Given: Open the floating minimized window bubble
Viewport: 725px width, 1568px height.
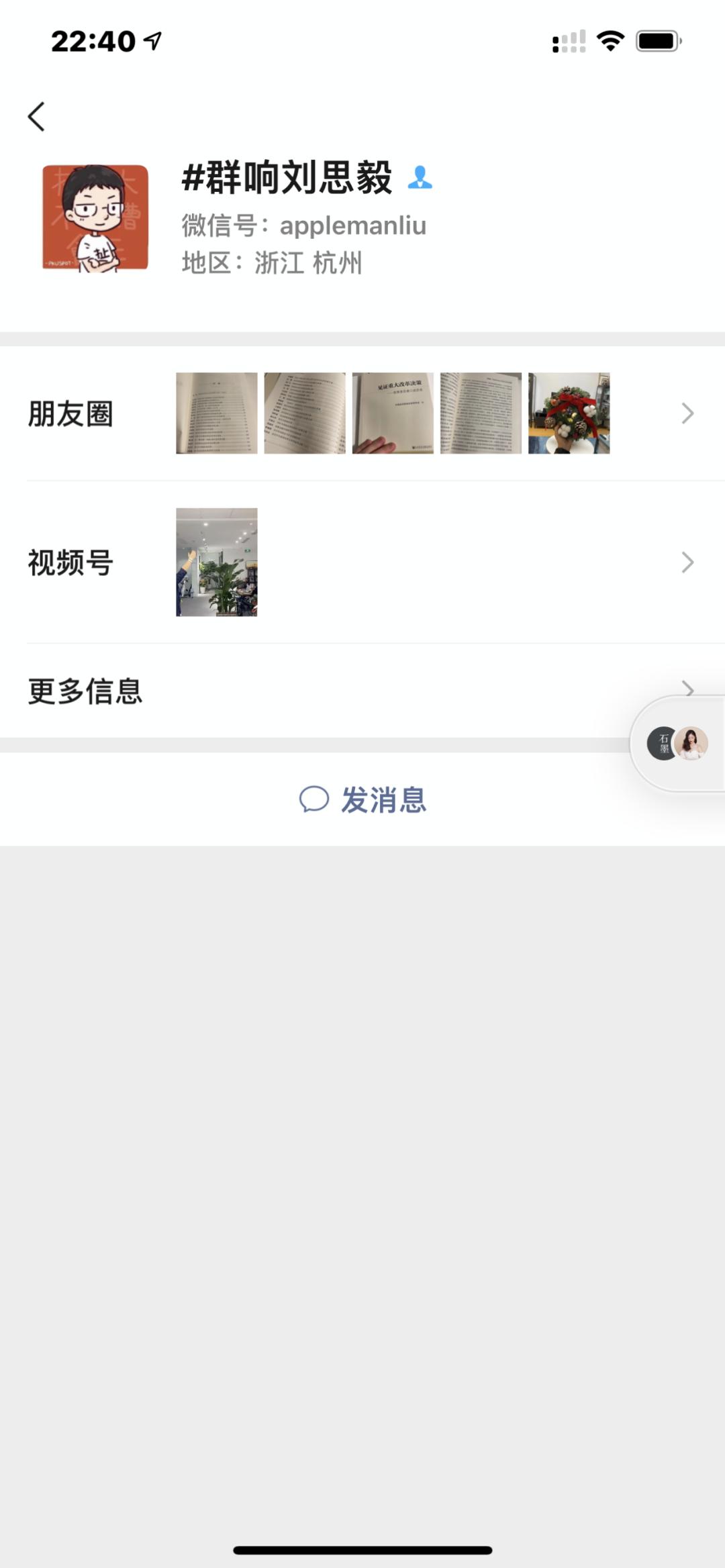Looking at the screenshot, I should (678, 744).
